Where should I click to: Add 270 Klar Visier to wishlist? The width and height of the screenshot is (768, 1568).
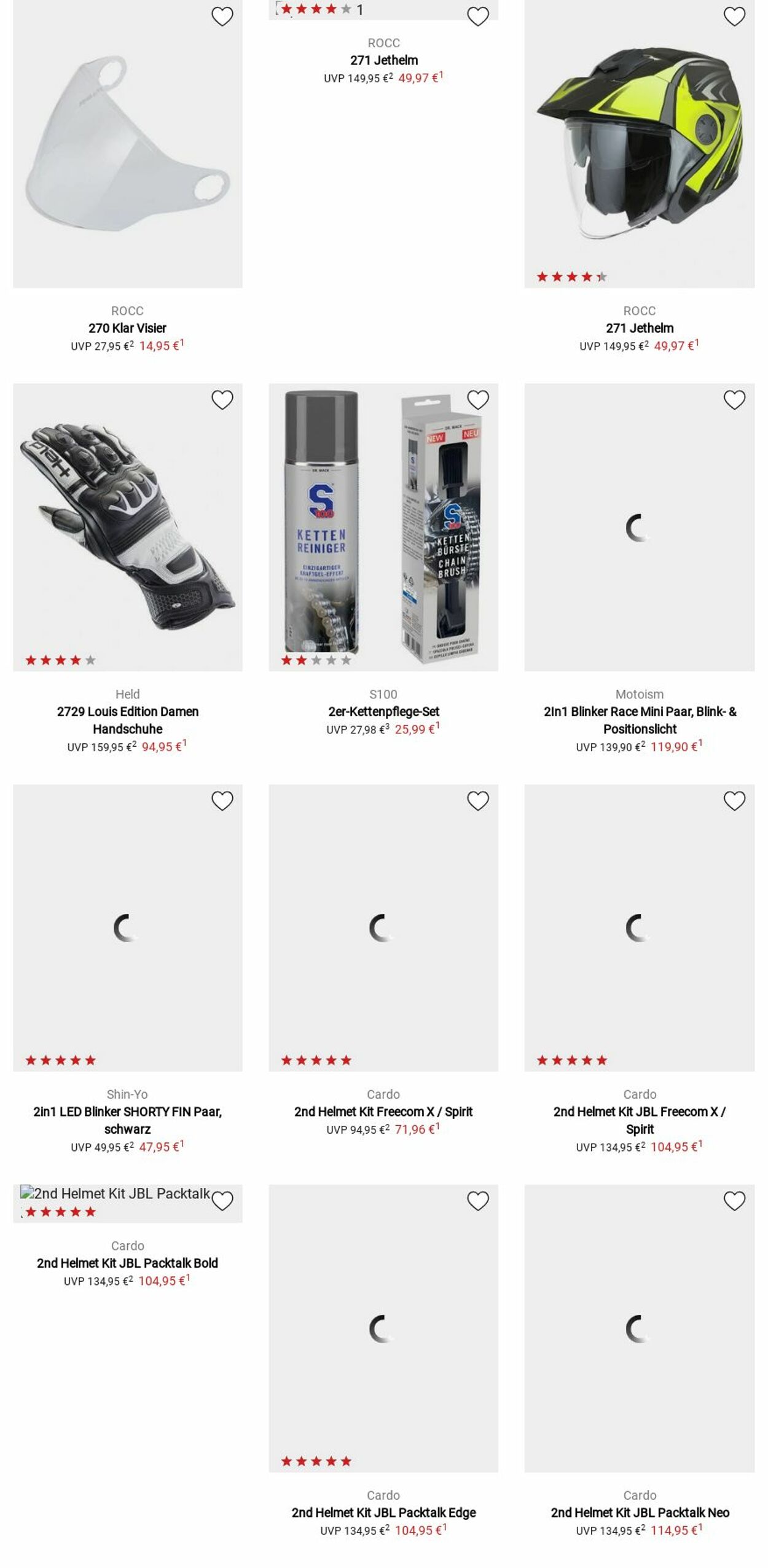click(x=222, y=17)
